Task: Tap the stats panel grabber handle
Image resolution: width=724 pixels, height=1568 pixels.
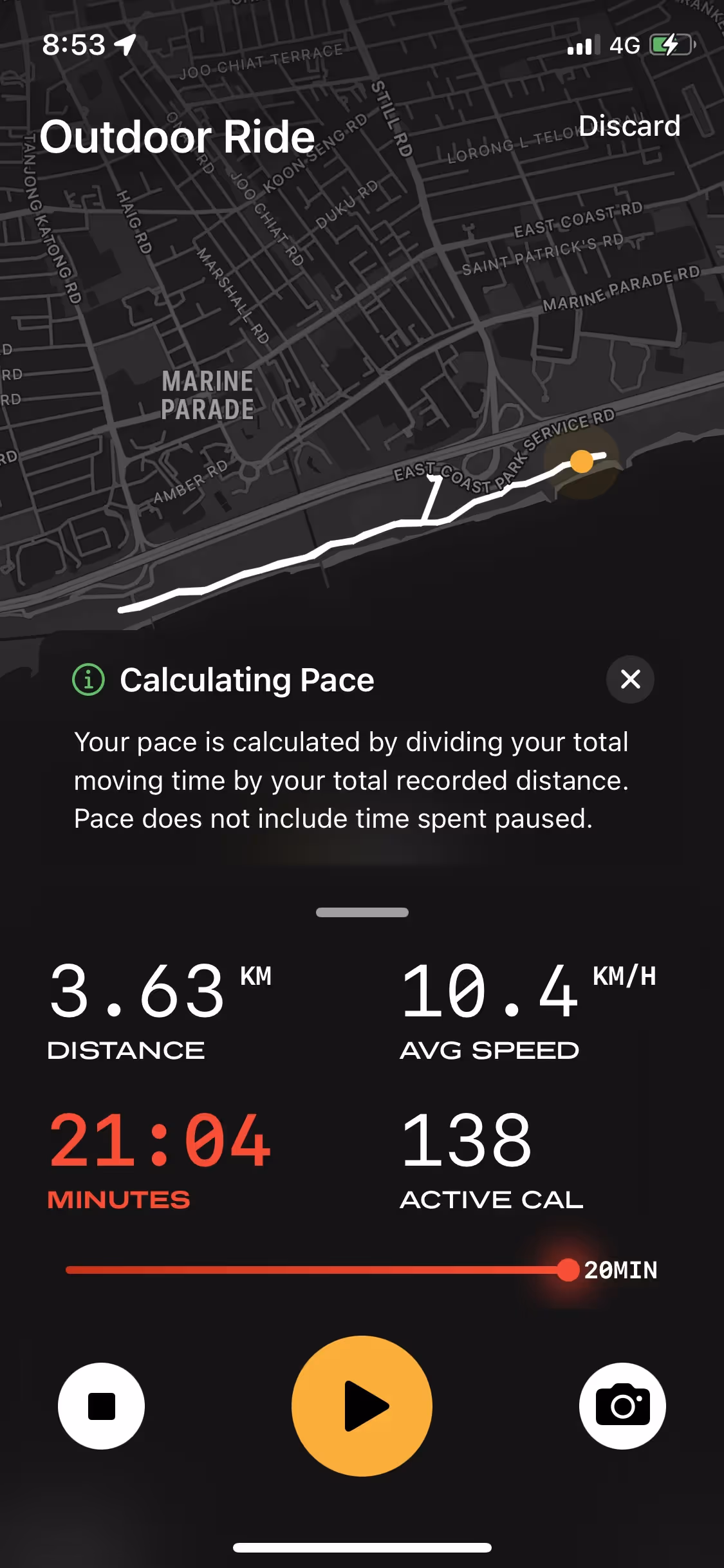Action: [x=362, y=912]
